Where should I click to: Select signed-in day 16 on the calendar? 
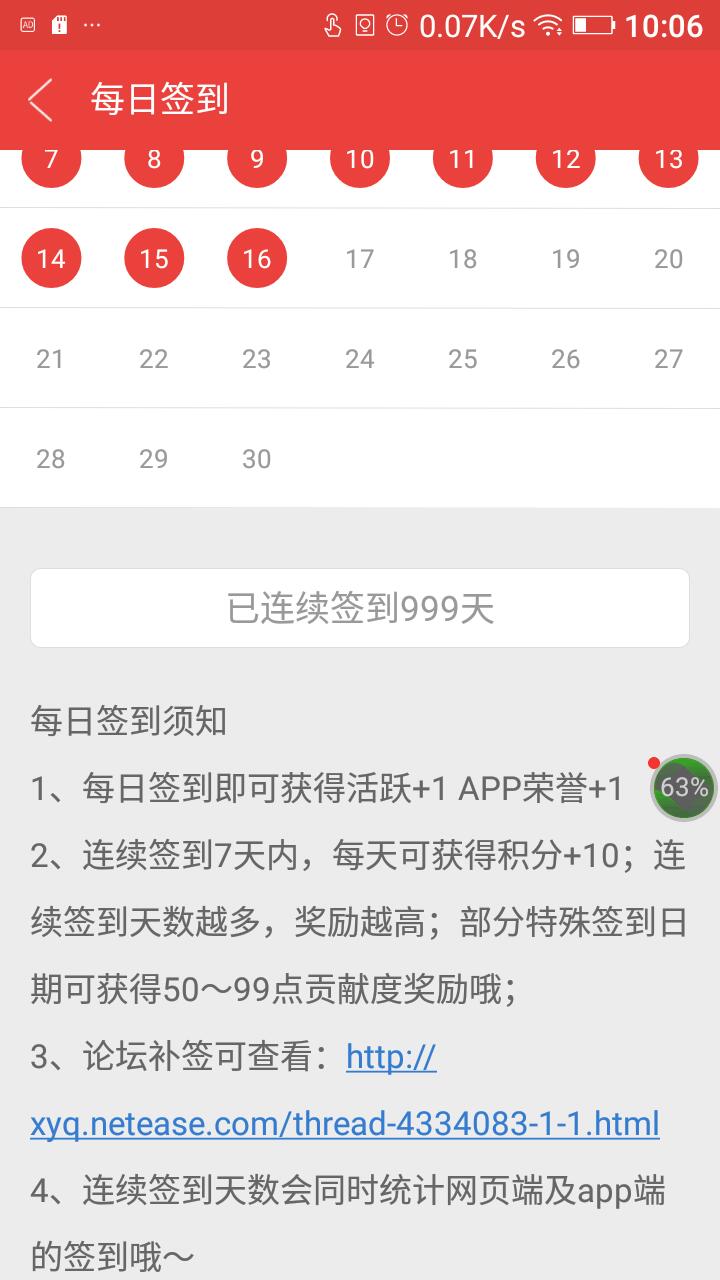pos(257,259)
